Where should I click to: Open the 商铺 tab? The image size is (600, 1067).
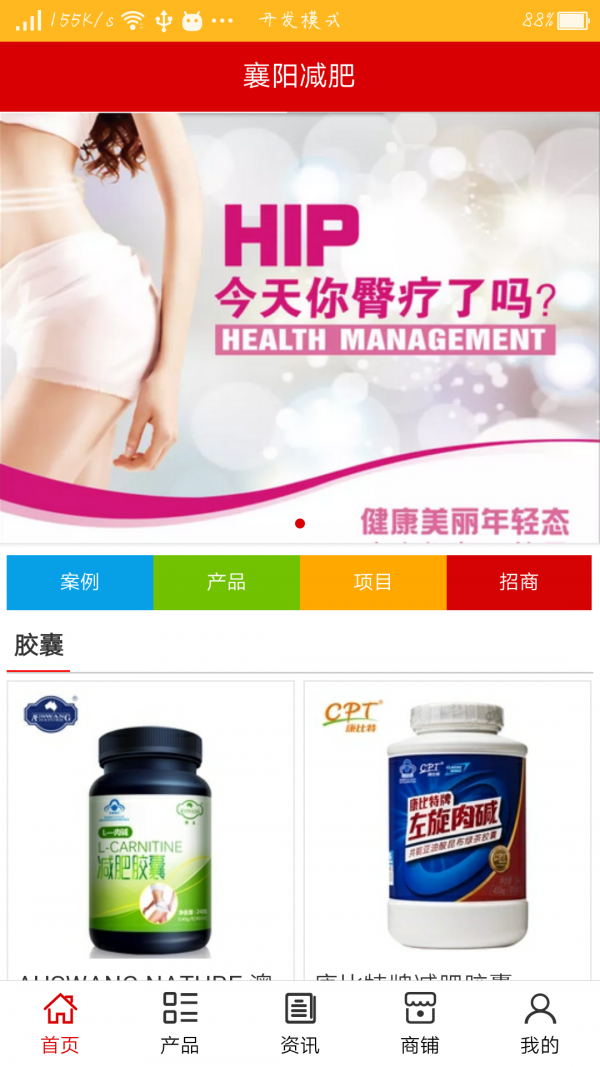pyautogui.click(x=420, y=1023)
